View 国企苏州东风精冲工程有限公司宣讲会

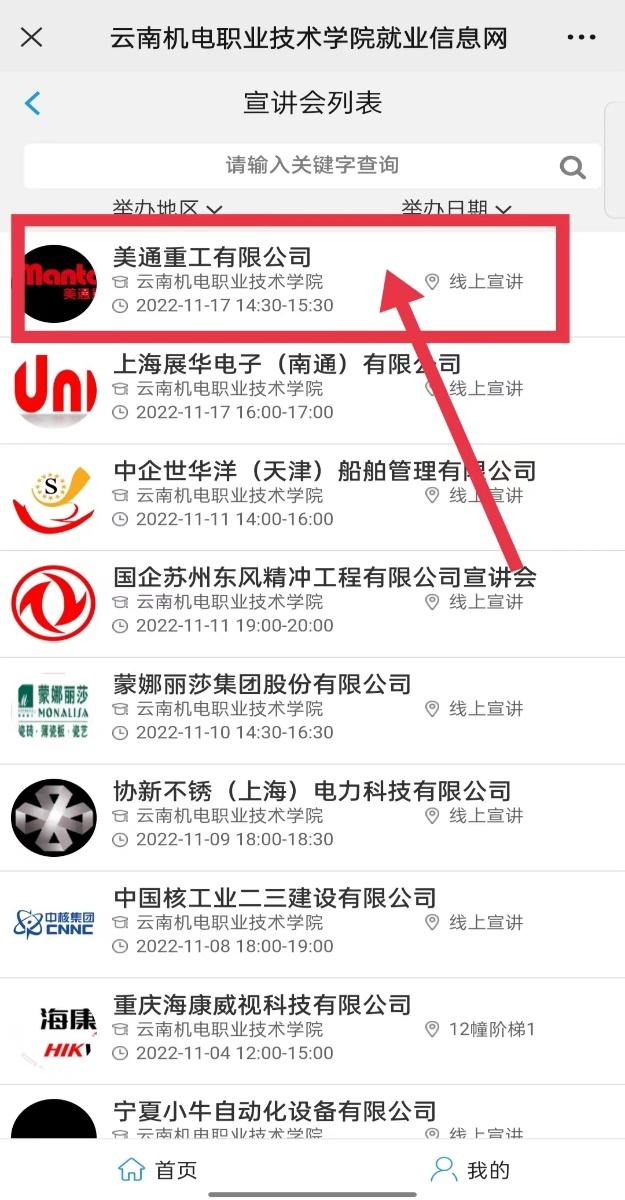pyautogui.click(x=324, y=577)
